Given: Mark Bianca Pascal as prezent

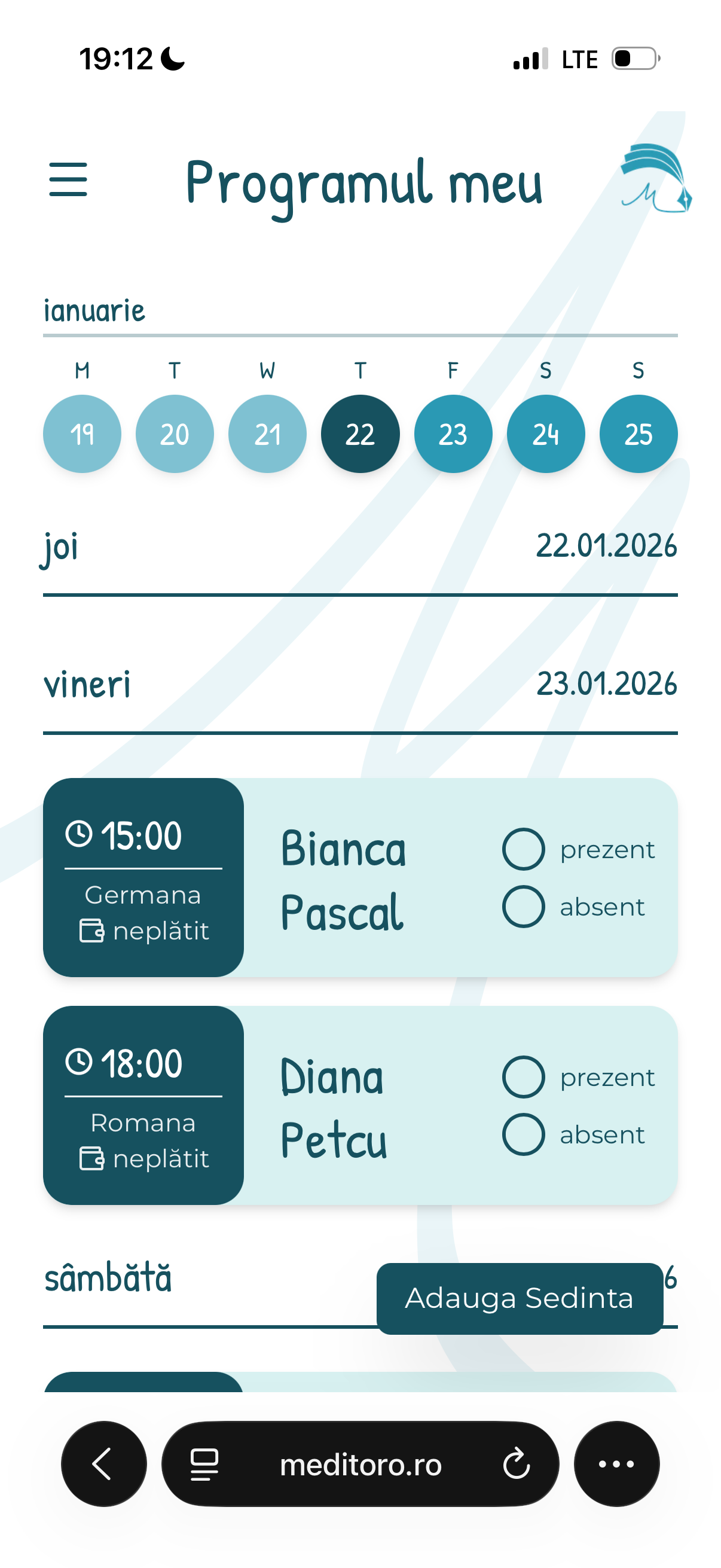Looking at the screenshot, I should click(524, 849).
